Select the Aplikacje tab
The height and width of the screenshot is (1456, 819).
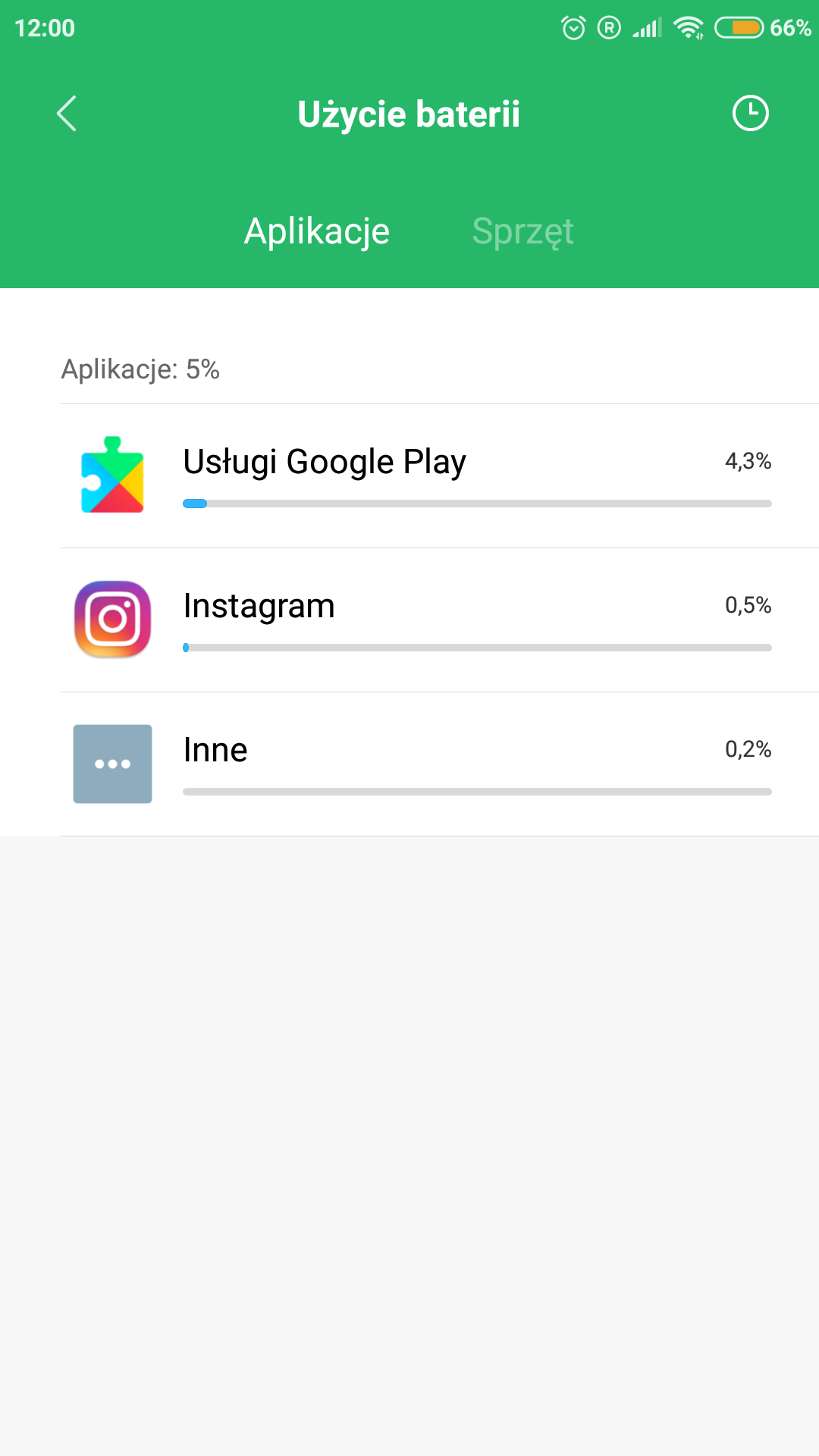tap(317, 231)
